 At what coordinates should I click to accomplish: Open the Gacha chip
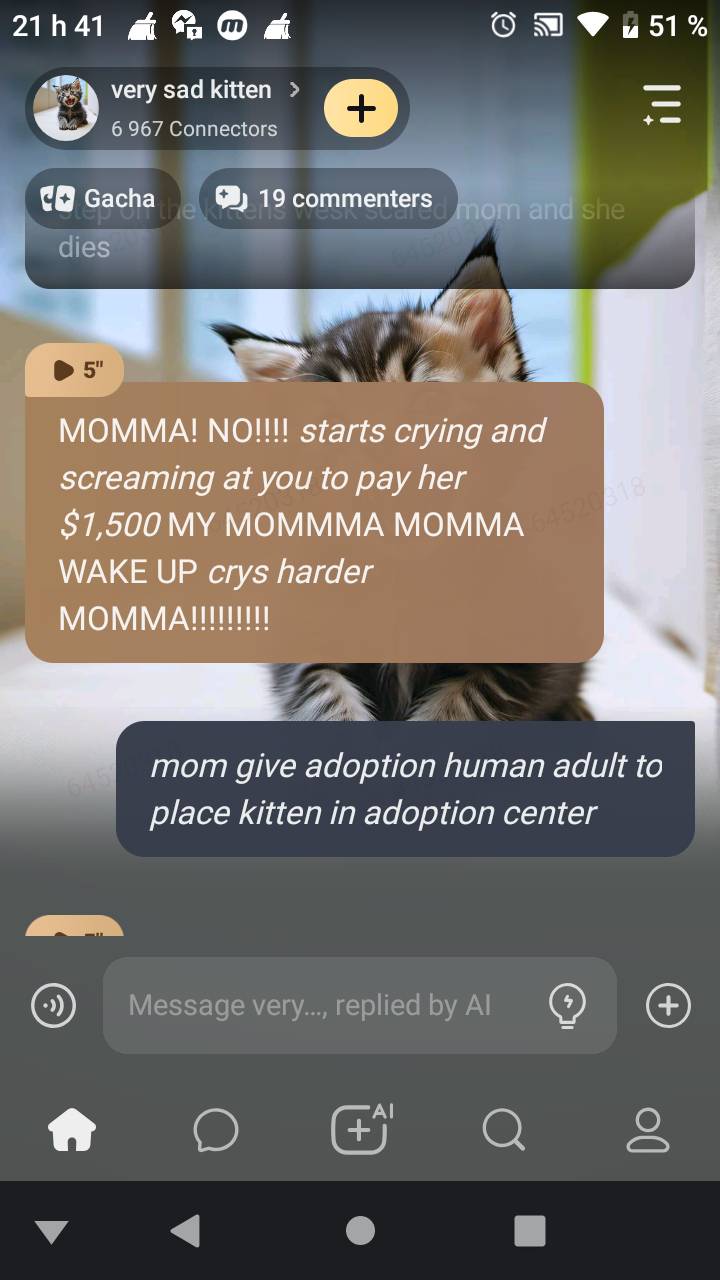pos(102,199)
